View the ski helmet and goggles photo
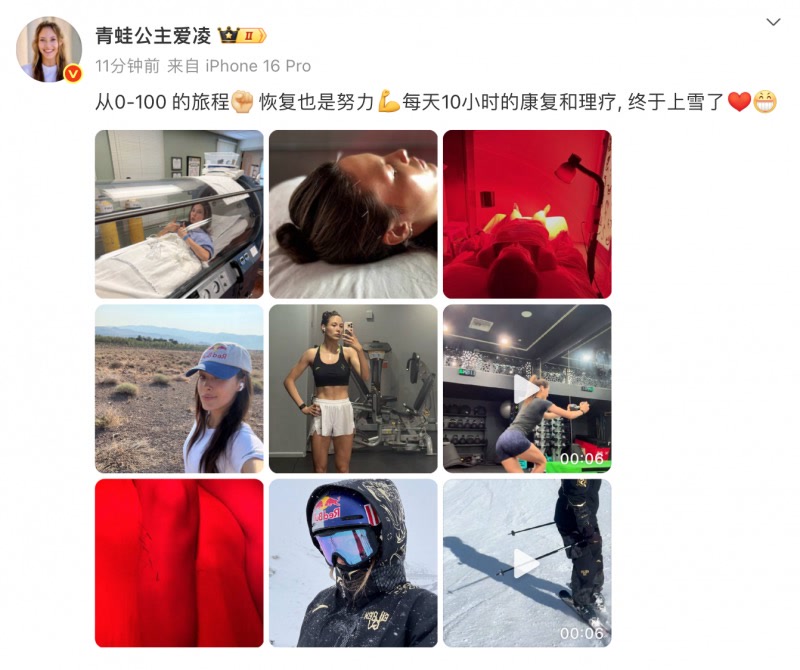Viewport: 800px width, 670px height. coord(353,562)
